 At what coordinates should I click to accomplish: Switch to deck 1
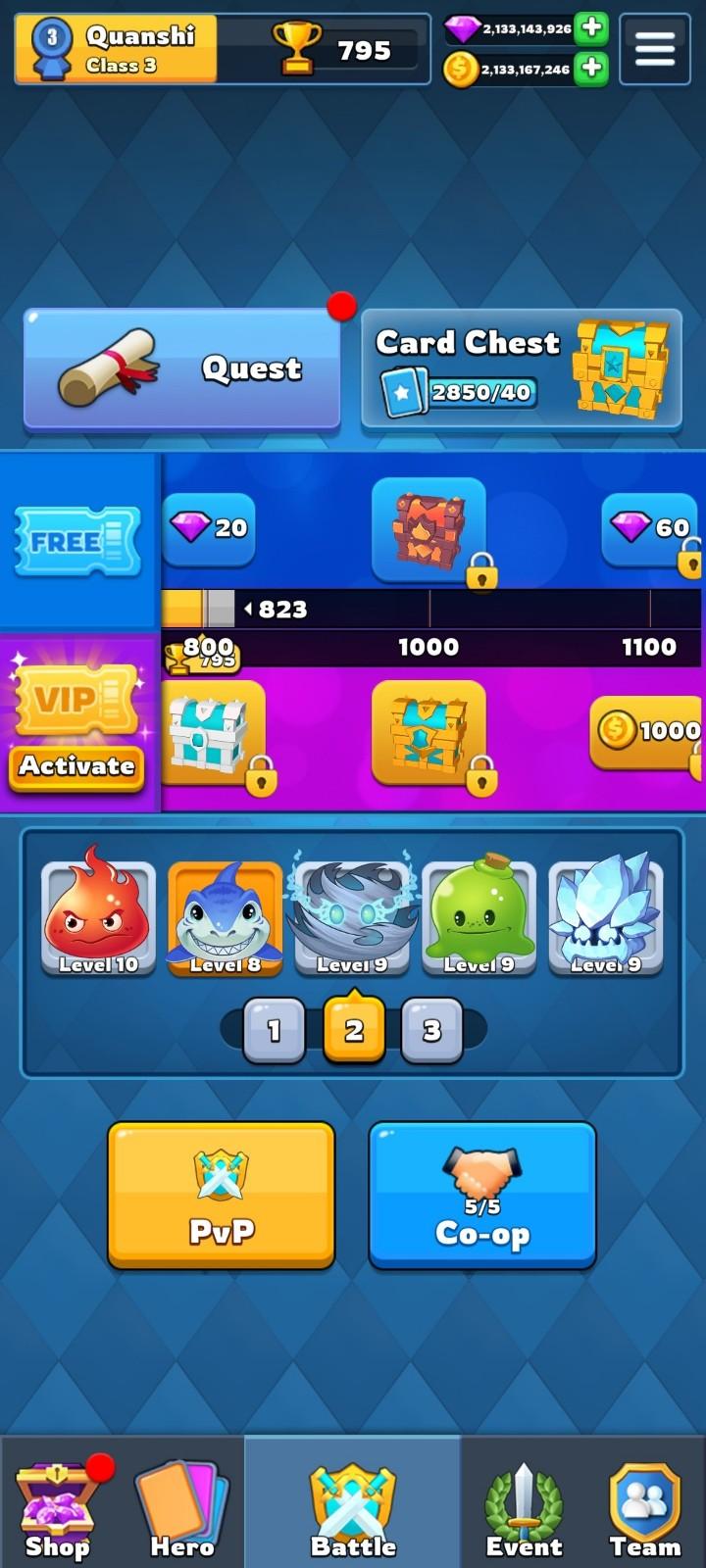274,1030
